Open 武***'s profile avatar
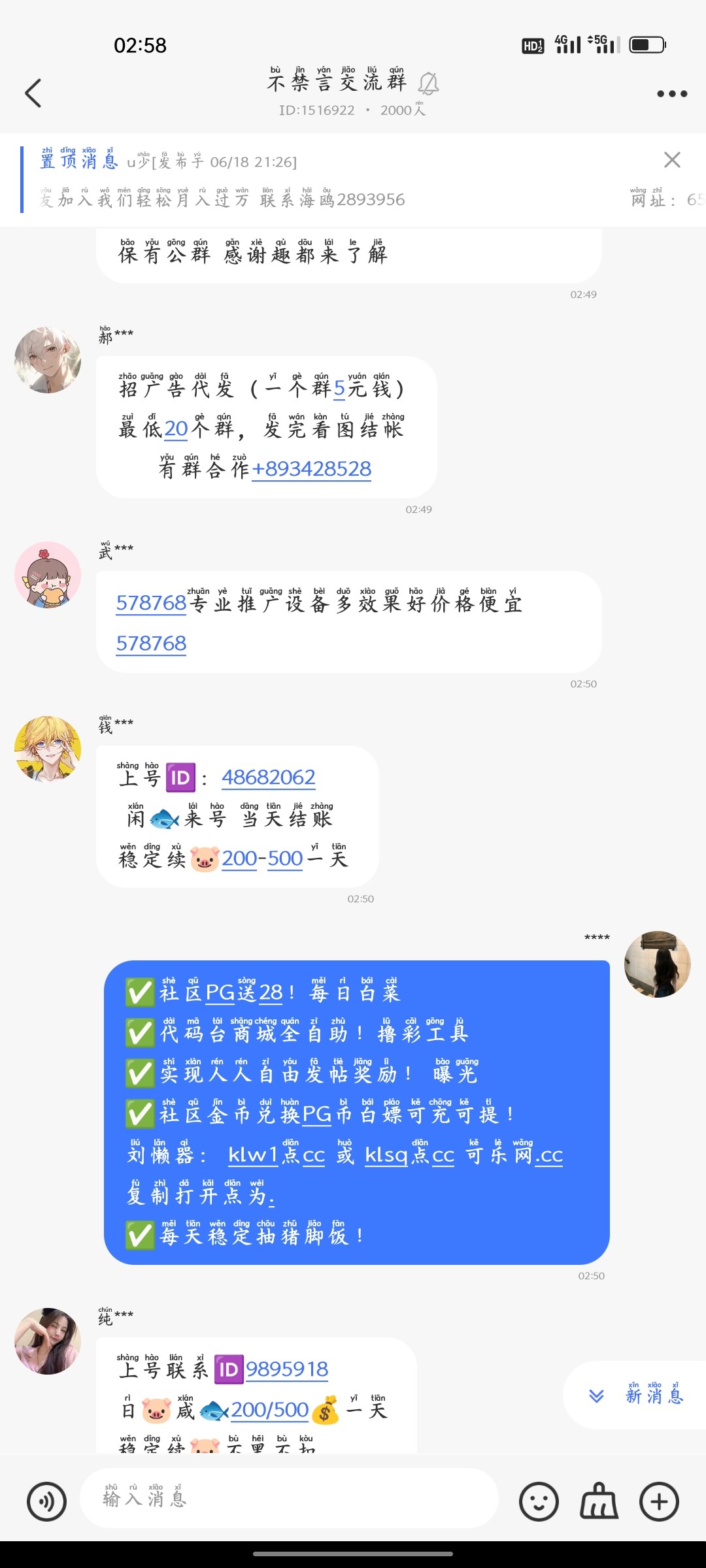 coord(48,575)
